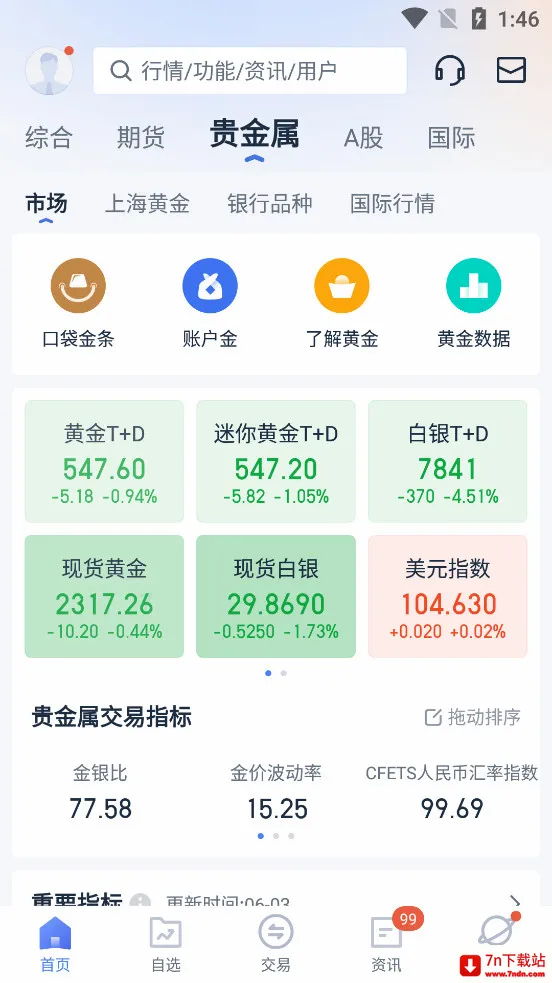View the 黄金T+D quote card

click(104, 461)
